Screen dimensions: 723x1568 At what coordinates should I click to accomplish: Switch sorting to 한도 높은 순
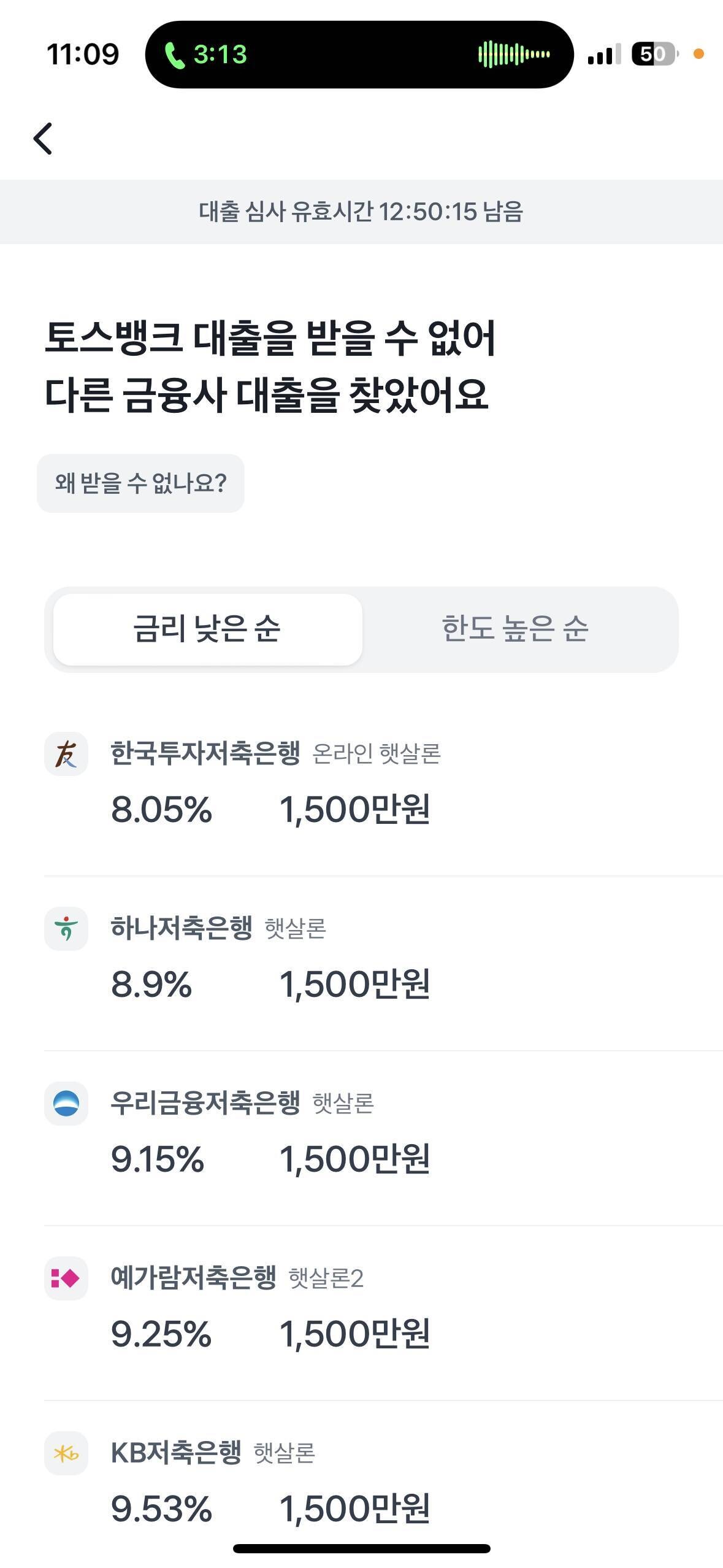click(x=517, y=628)
